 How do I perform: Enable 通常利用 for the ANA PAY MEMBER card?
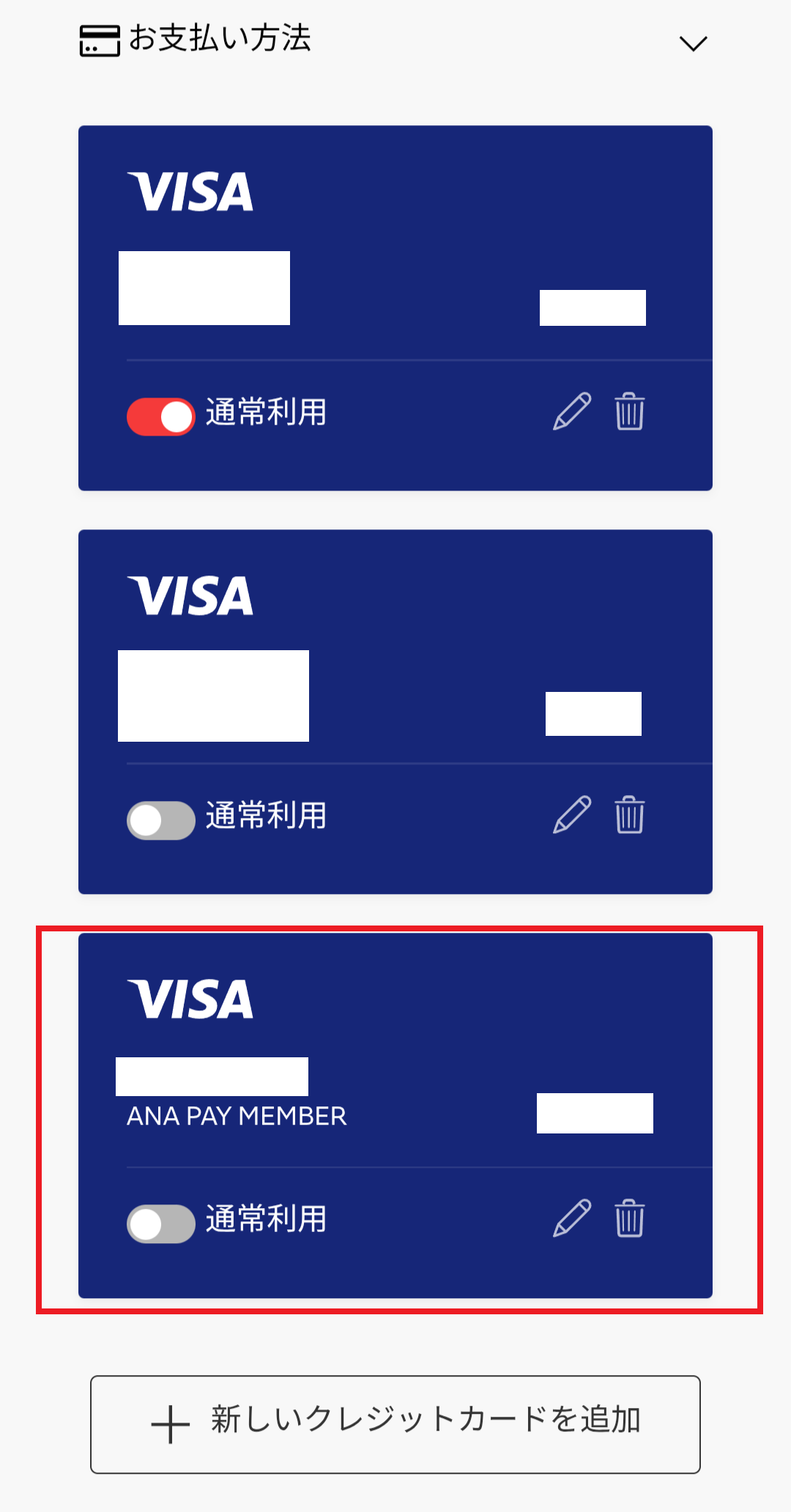(161, 1224)
